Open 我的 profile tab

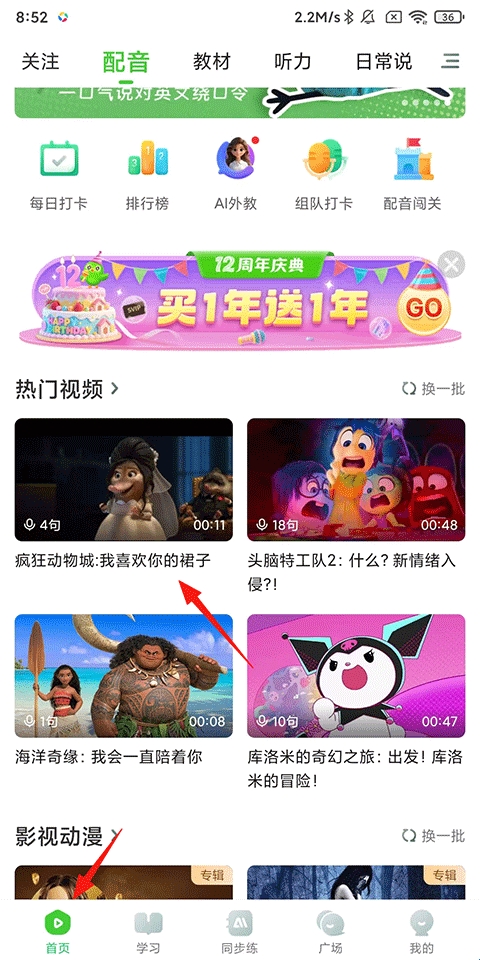pos(422,932)
